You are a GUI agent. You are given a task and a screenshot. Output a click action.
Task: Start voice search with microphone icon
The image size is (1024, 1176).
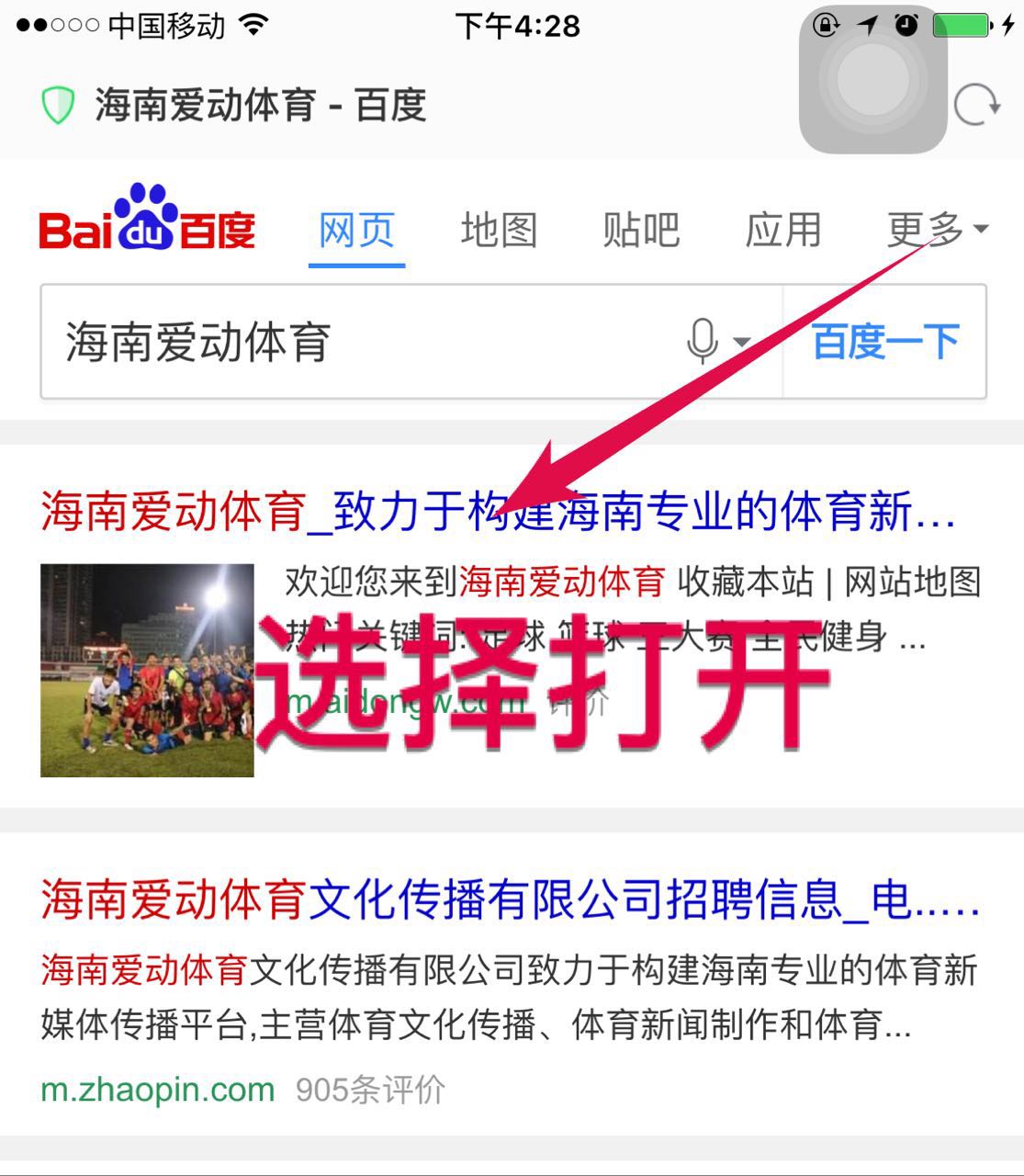click(x=703, y=342)
